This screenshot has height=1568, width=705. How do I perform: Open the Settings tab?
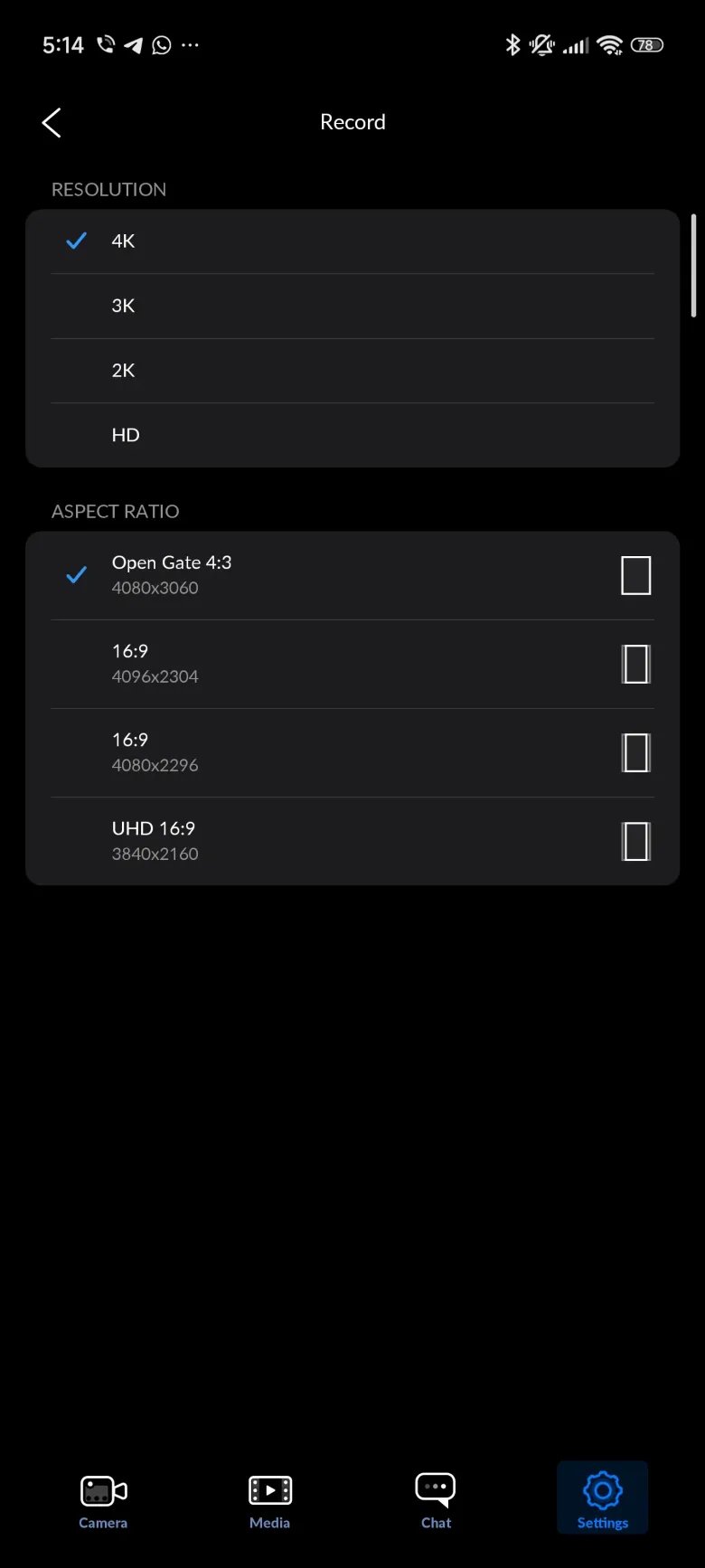pos(603,1501)
